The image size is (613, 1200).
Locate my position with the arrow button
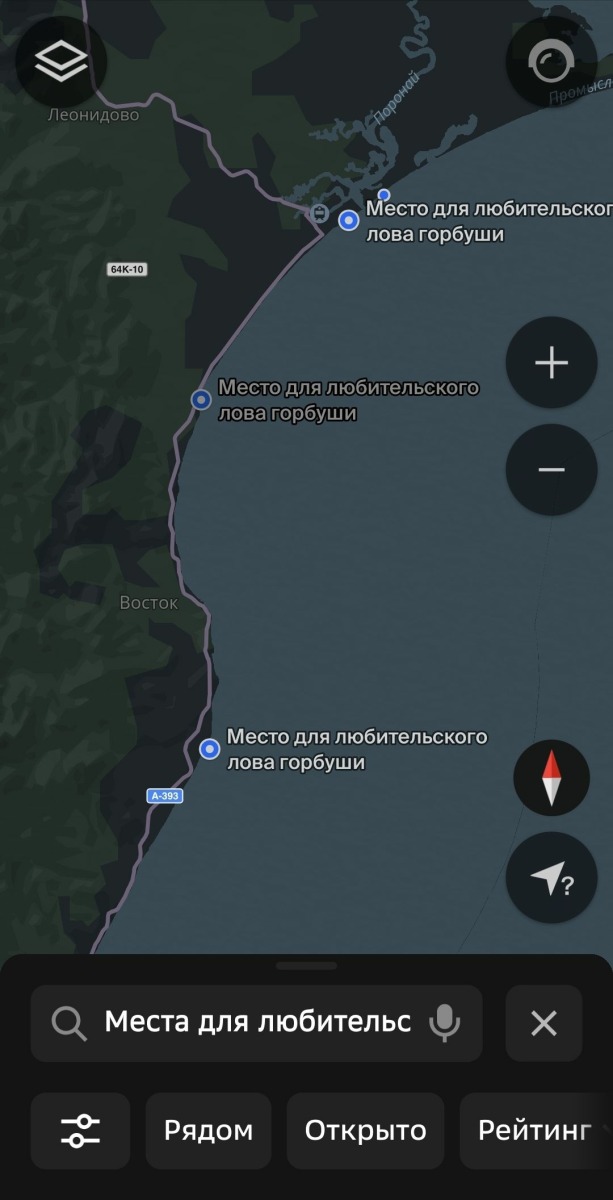[x=551, y=878]
